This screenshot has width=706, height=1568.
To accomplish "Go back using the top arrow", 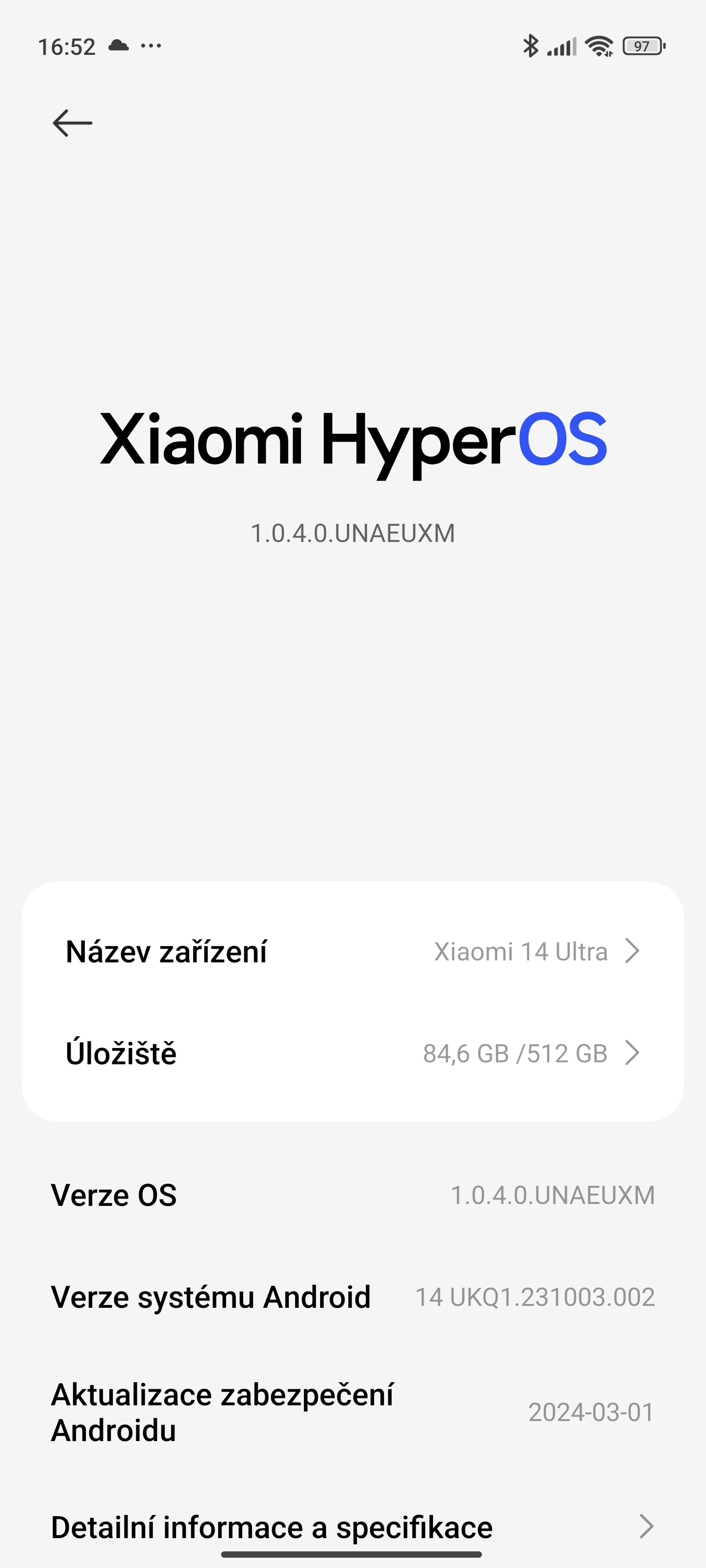I will point(73,123).
